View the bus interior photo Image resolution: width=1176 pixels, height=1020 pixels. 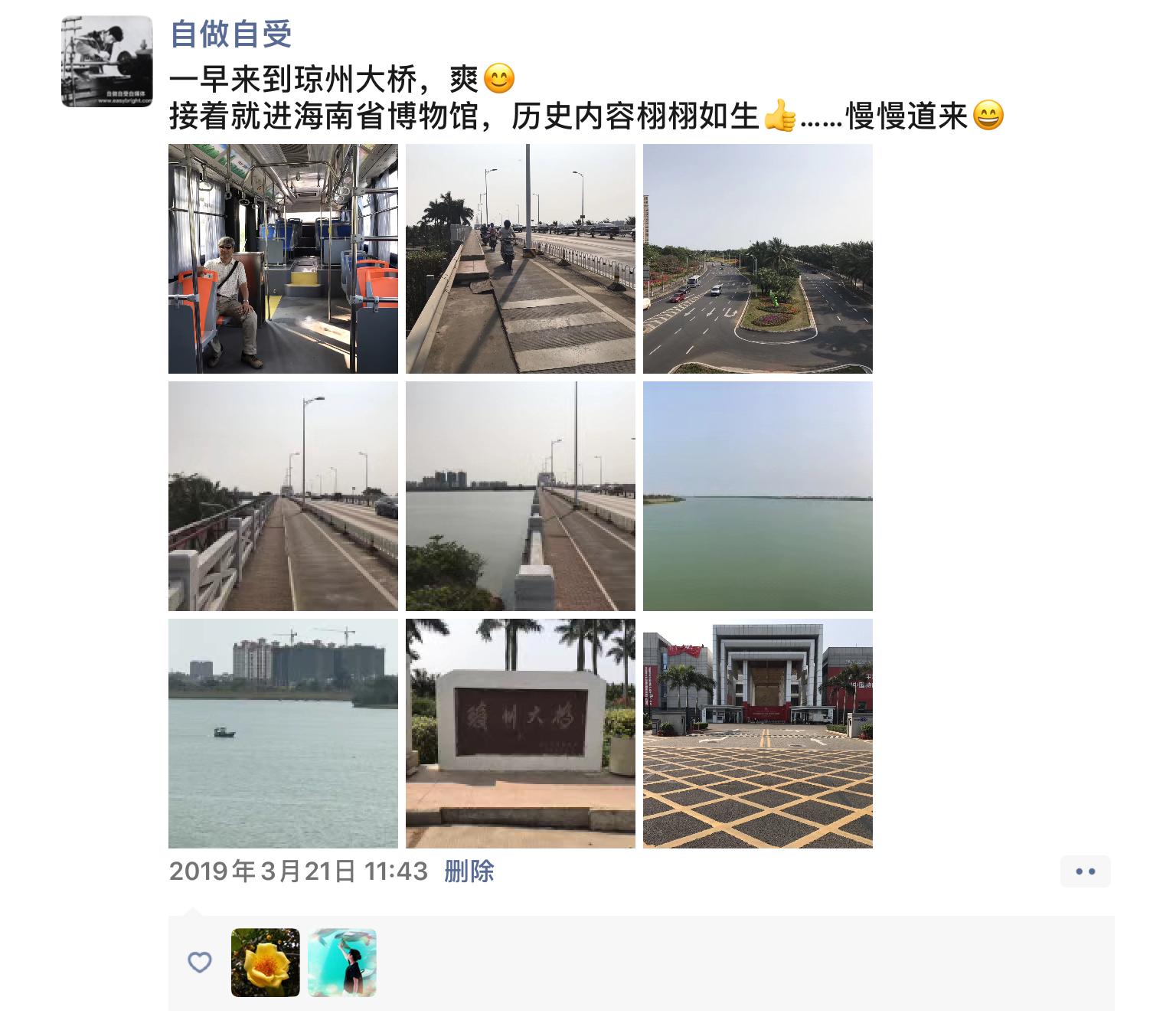click(x=283, y=259)
